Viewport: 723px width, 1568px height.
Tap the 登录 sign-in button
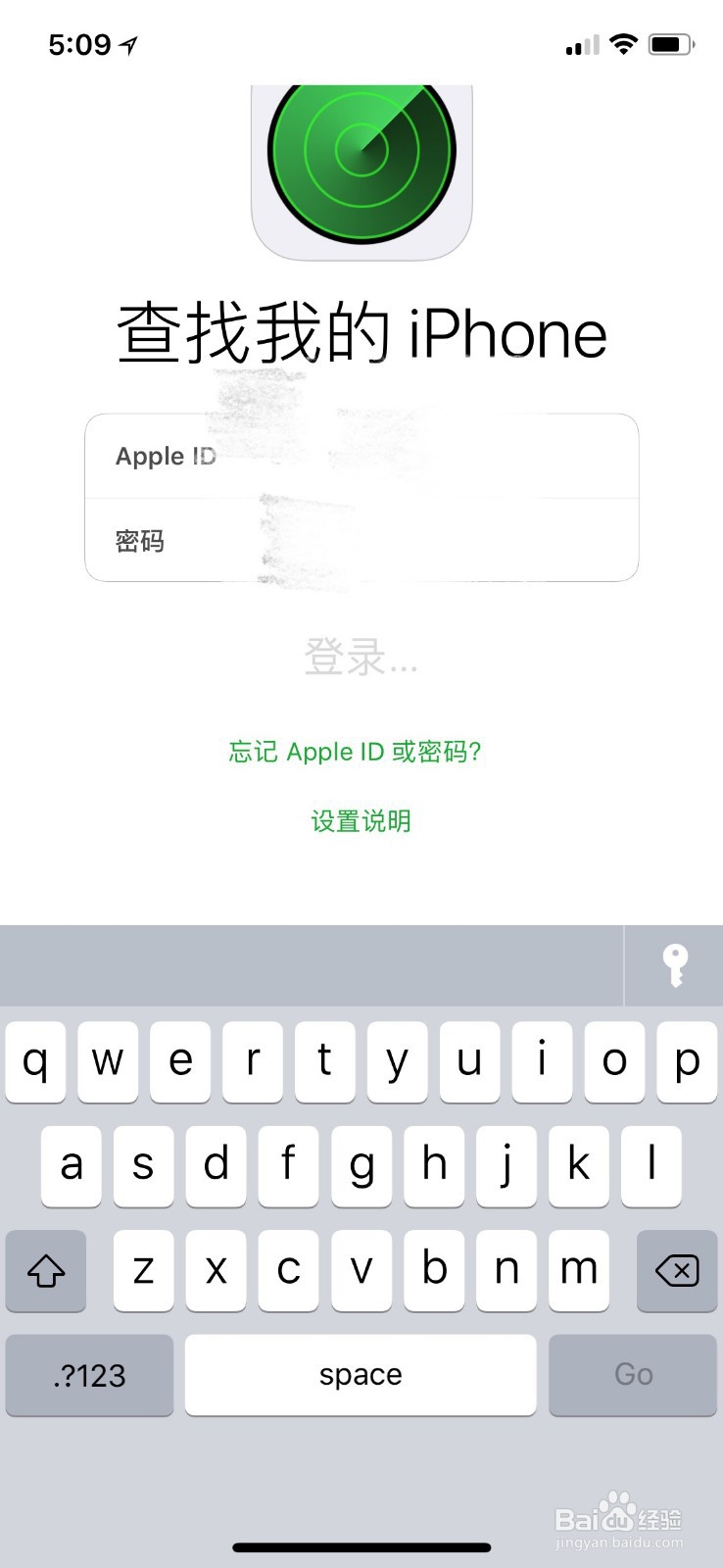(x=361, y=661)
